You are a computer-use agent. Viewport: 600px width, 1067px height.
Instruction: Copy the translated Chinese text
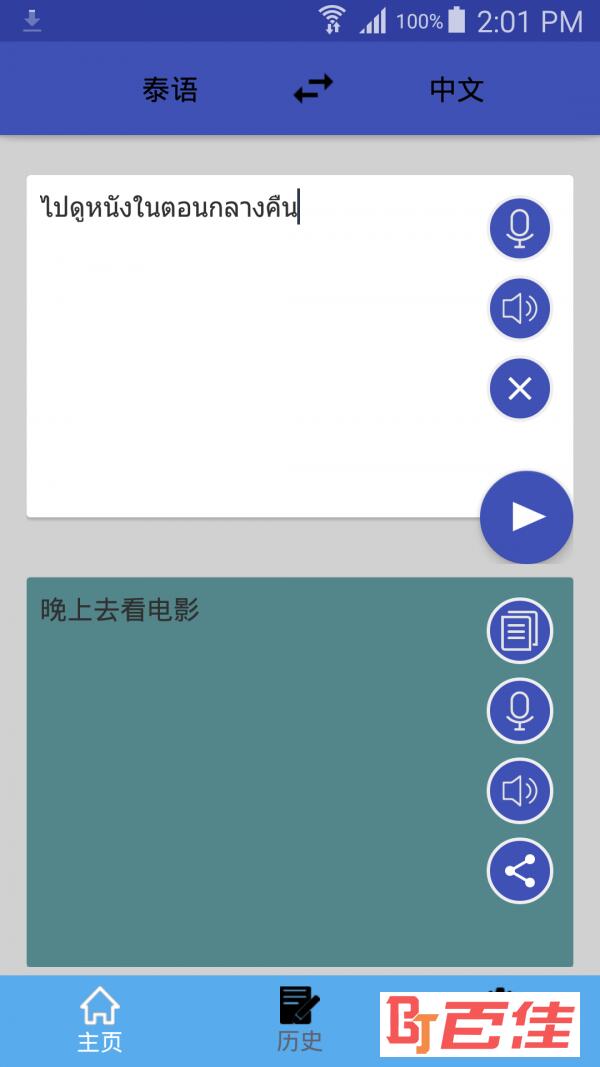(x=519, y=631)
